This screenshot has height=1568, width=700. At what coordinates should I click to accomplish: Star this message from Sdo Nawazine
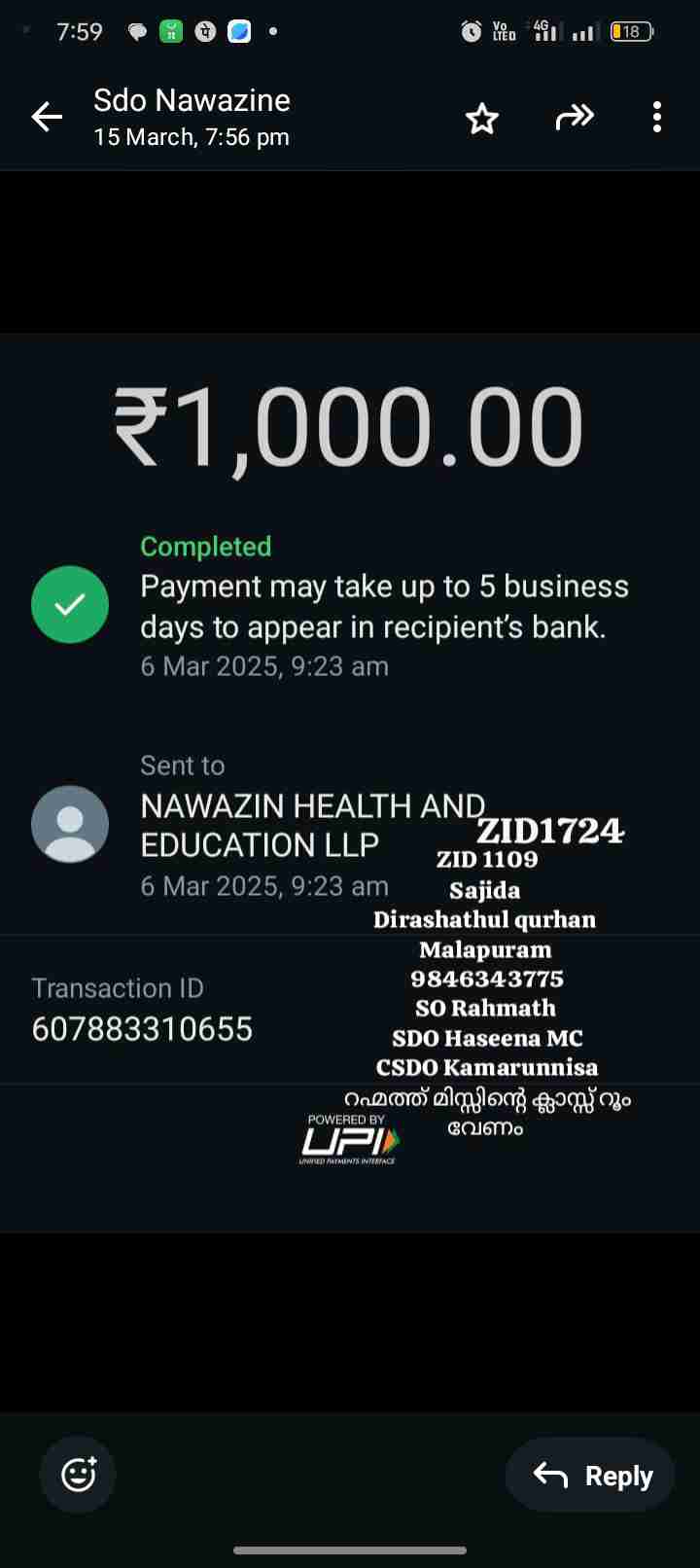(481, 119)
